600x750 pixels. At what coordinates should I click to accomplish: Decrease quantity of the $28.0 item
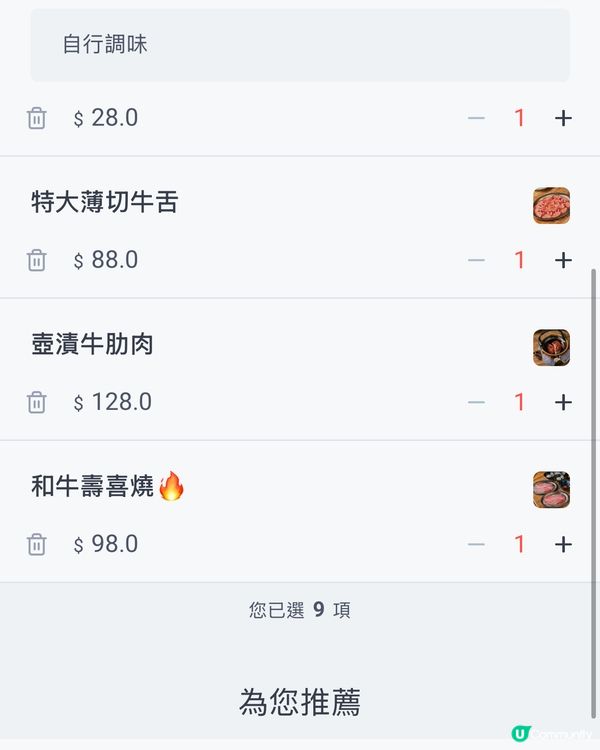coord(476,118)
